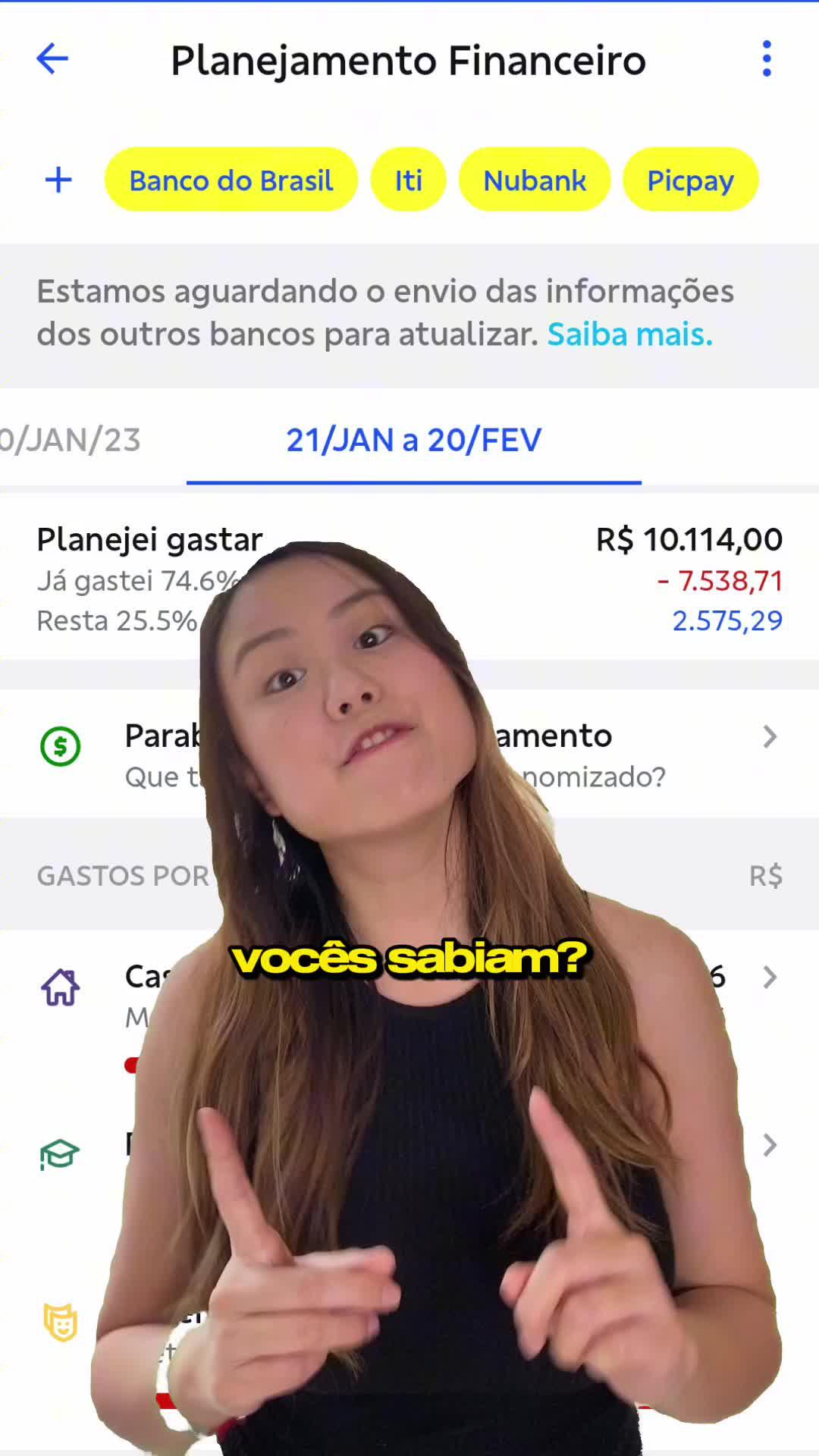Tap the waiting-for-bank-information banner

coord(385,312)
